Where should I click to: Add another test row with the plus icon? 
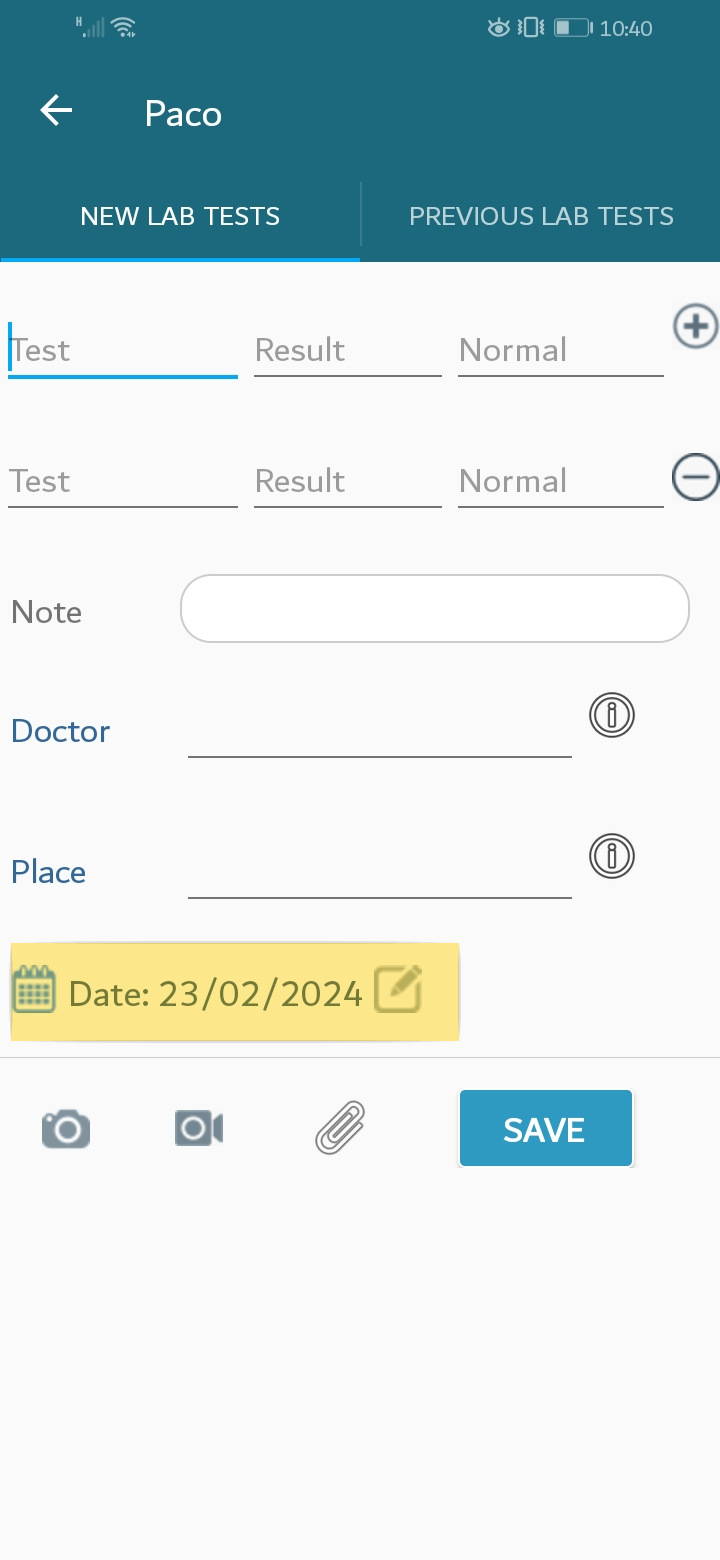click(695, 326)
